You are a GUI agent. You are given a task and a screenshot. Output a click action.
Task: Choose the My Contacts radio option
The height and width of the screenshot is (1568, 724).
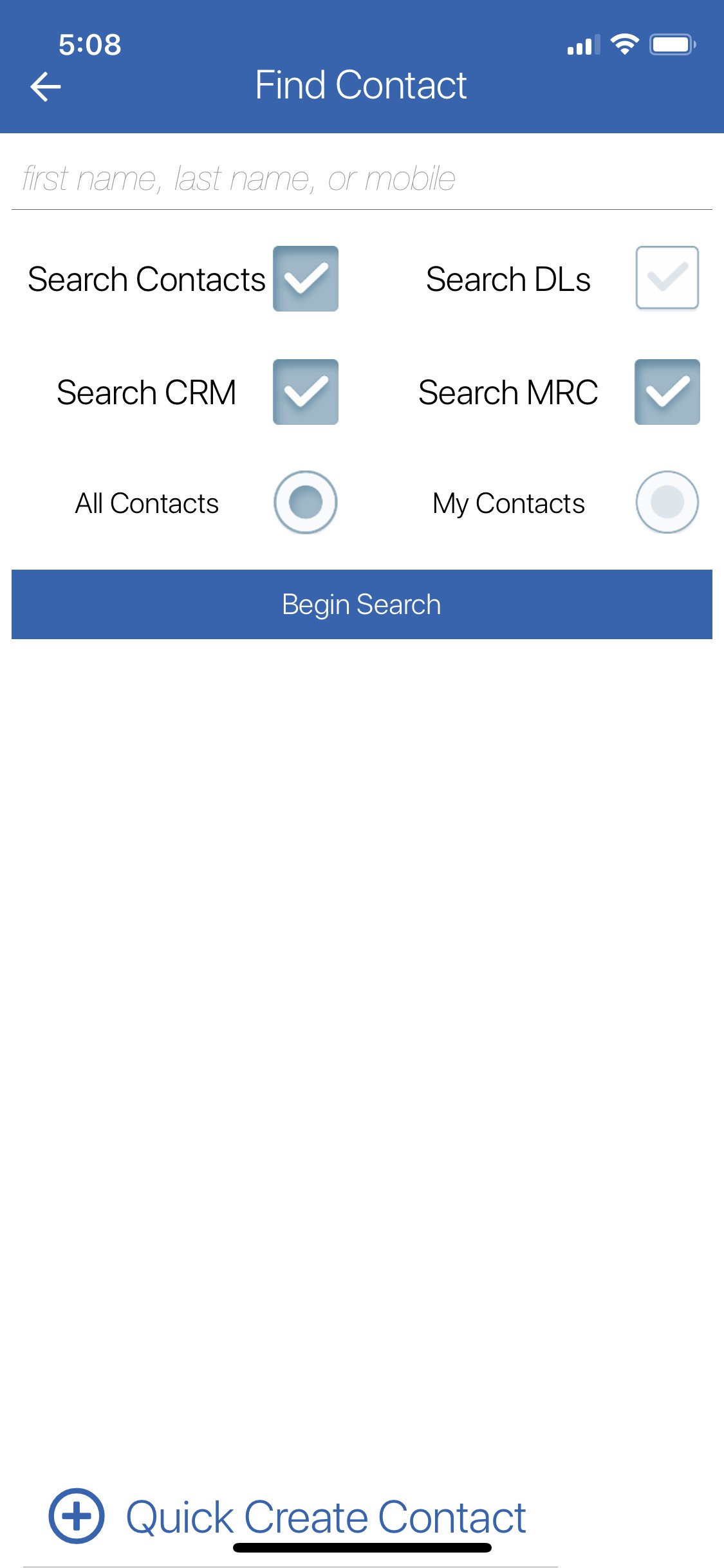click(x=667, y=502)
